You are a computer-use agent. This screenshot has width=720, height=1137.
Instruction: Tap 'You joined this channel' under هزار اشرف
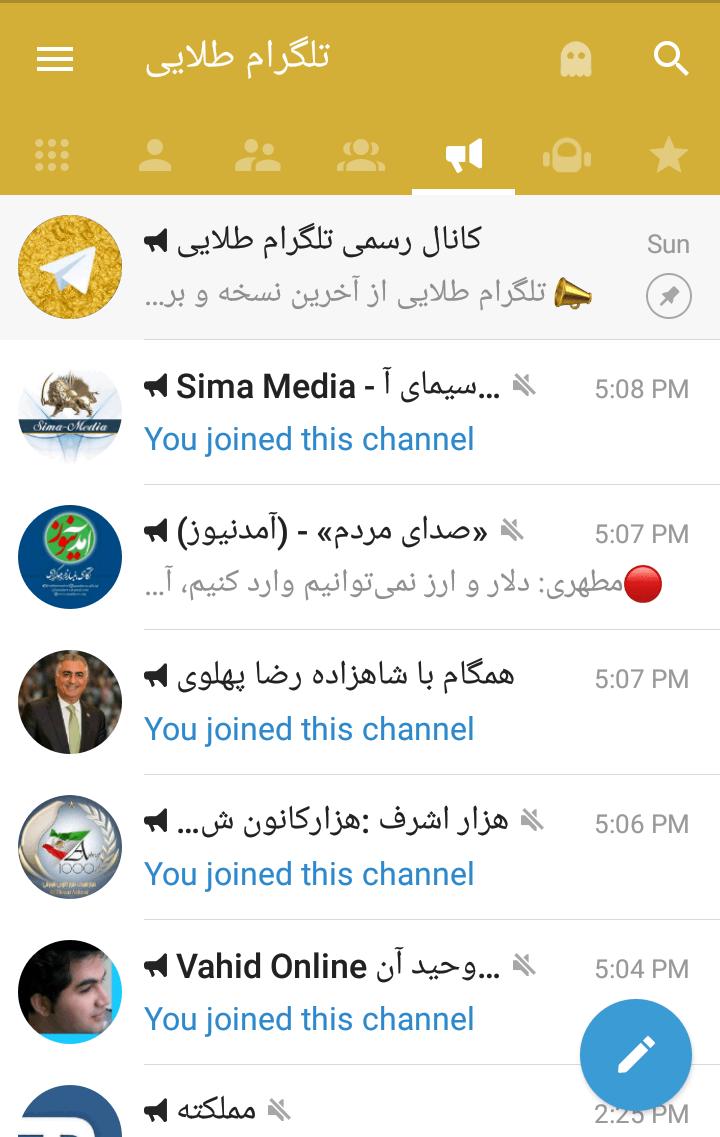(309, 874)
